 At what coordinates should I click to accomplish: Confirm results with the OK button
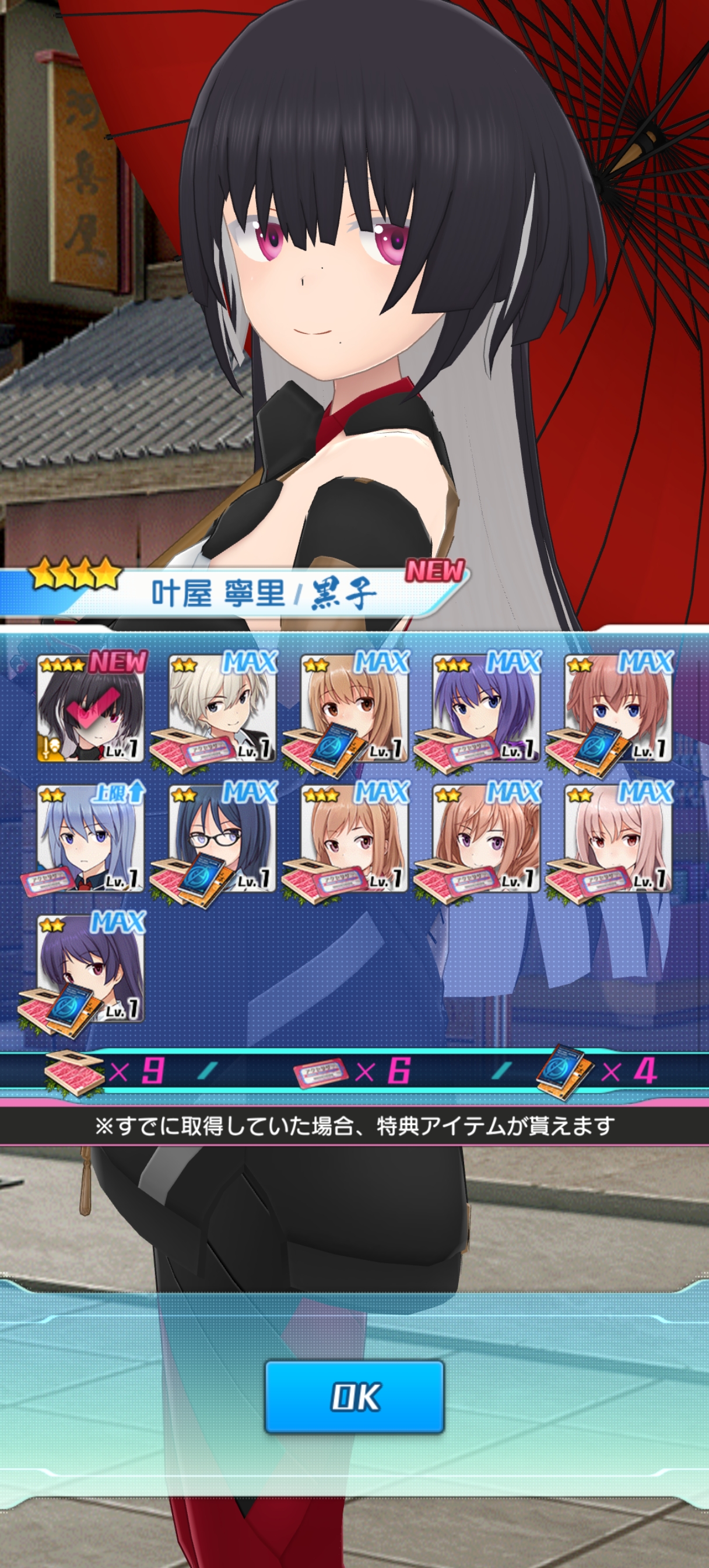[354, 1396]
